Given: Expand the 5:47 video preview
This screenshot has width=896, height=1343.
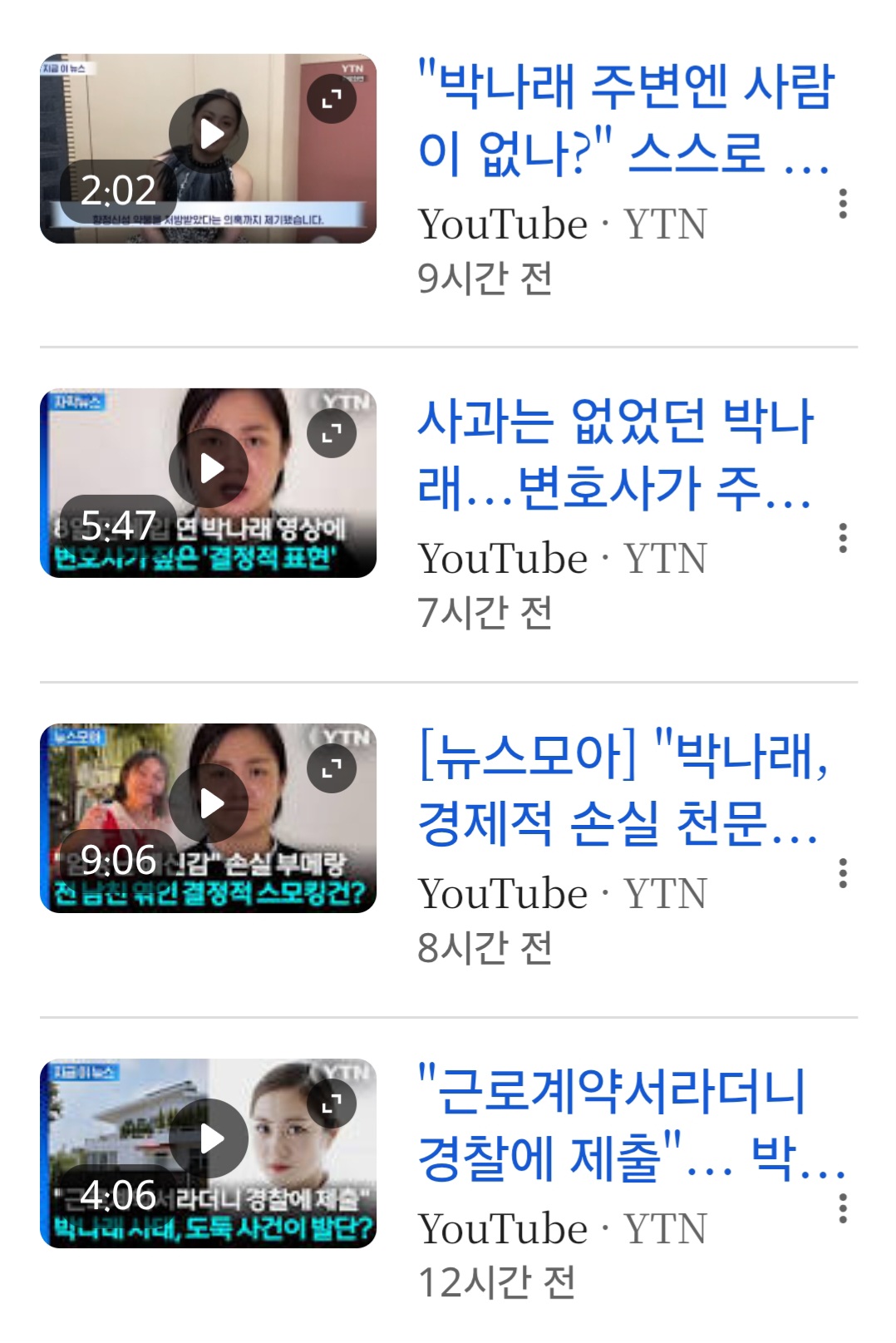Looking at the screenshot, I should [332, 433].
